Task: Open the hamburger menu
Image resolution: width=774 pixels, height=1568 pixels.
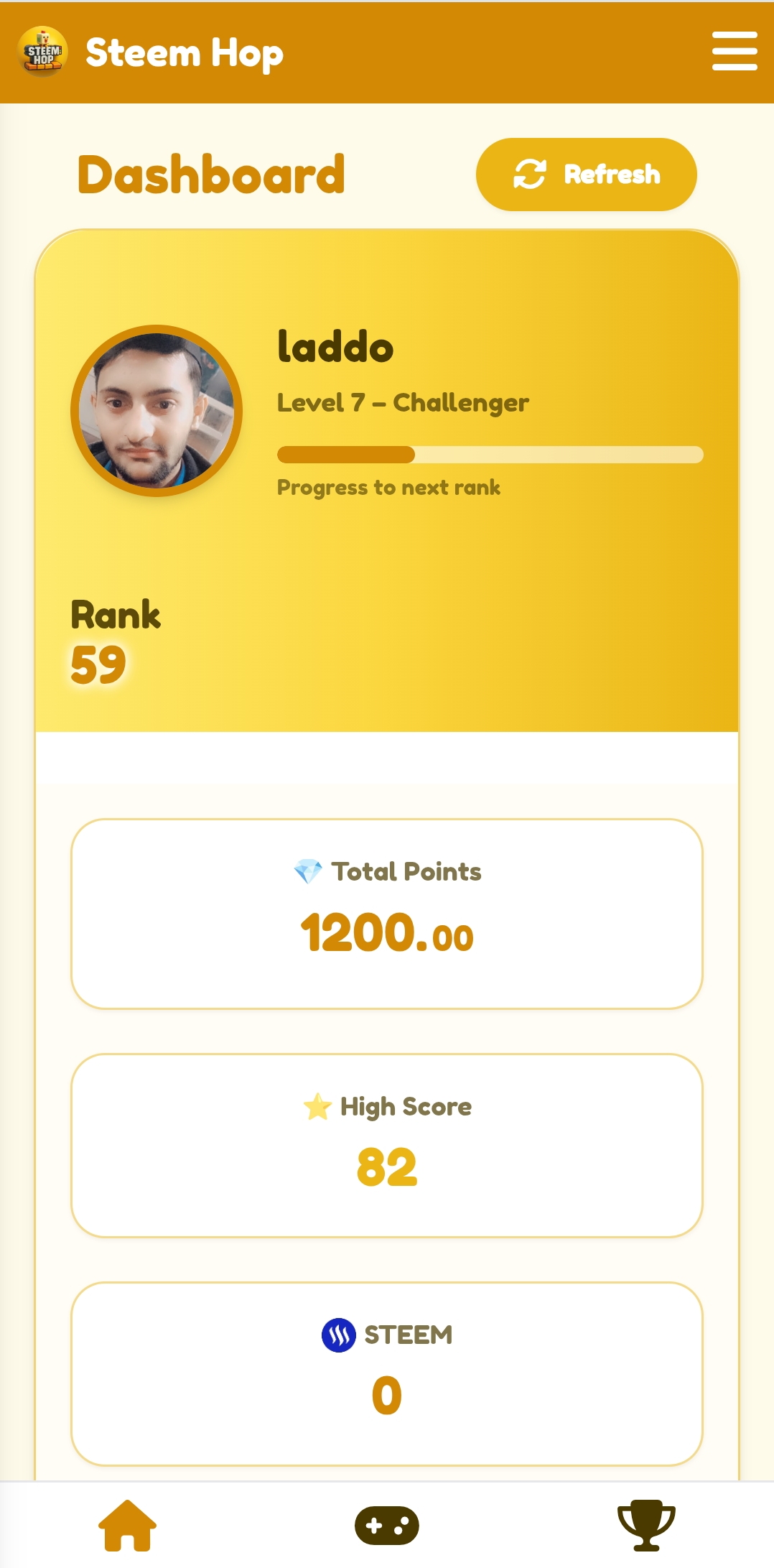Action: 735,51
